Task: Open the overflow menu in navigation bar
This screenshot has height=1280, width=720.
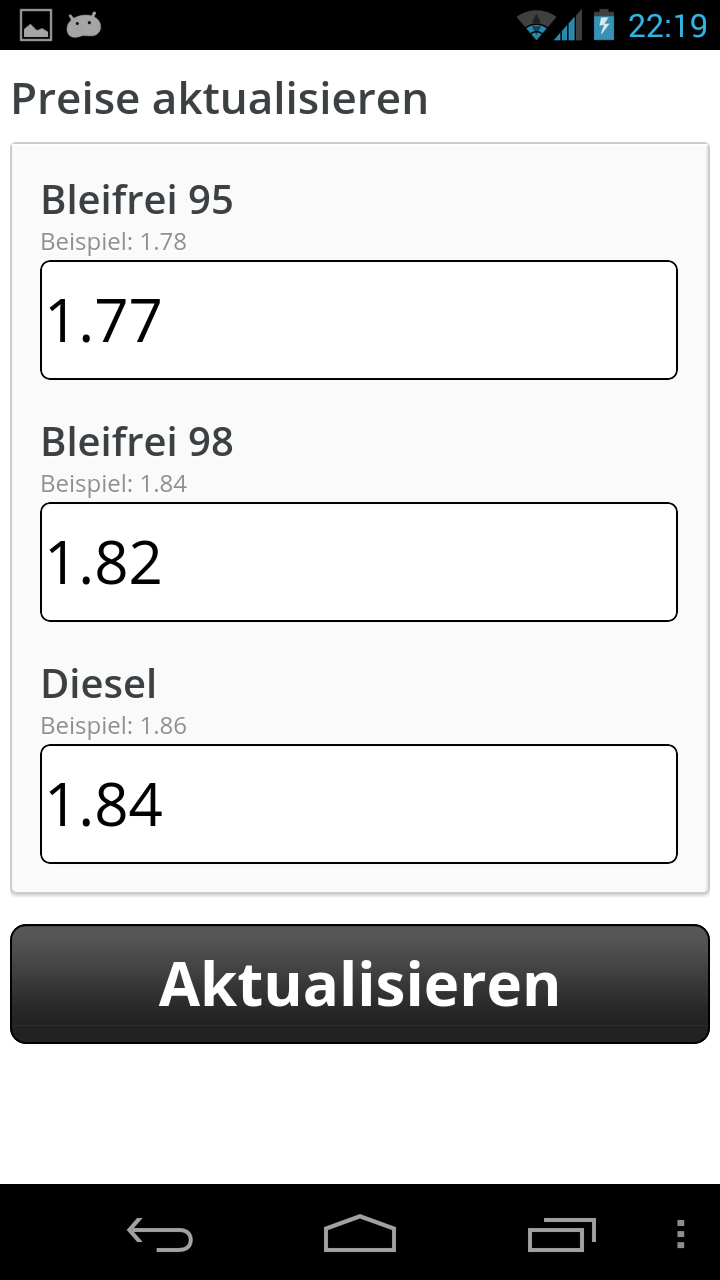Action: click(681, 1235)
